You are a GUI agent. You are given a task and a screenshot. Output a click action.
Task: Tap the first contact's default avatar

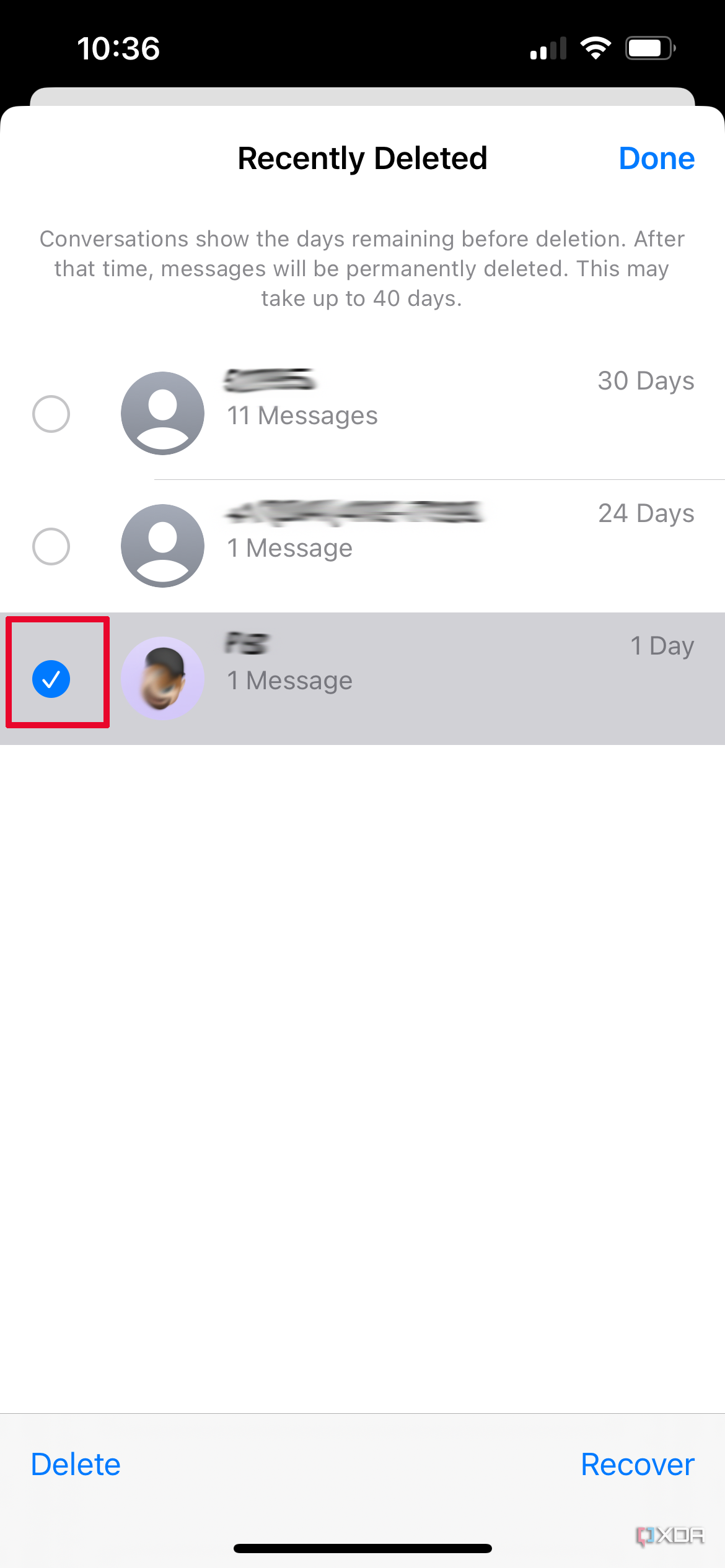tap(162, 413)
